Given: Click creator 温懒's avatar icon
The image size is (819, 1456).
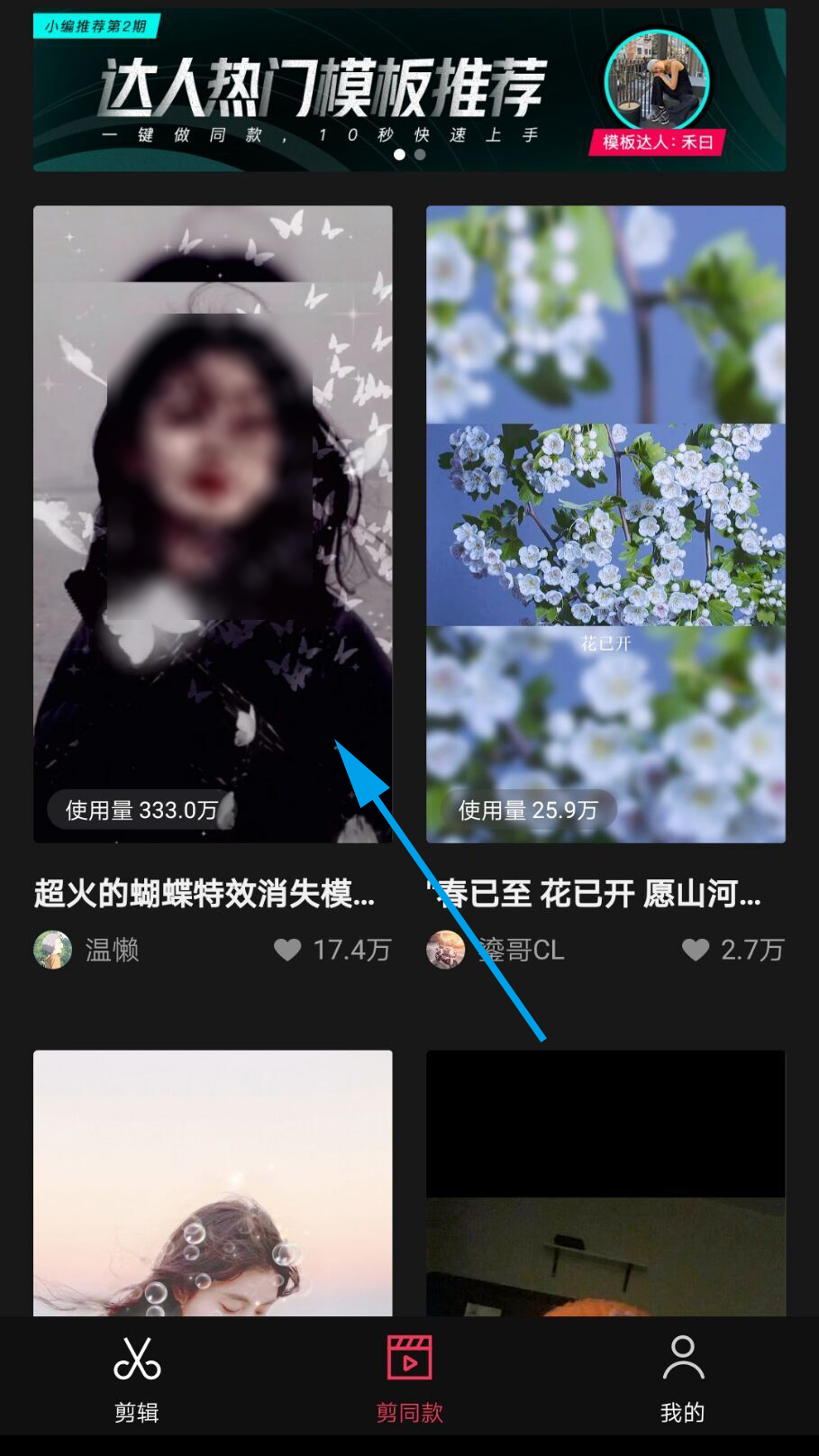Looking at the screenshot, I should (x=52, y=951).
